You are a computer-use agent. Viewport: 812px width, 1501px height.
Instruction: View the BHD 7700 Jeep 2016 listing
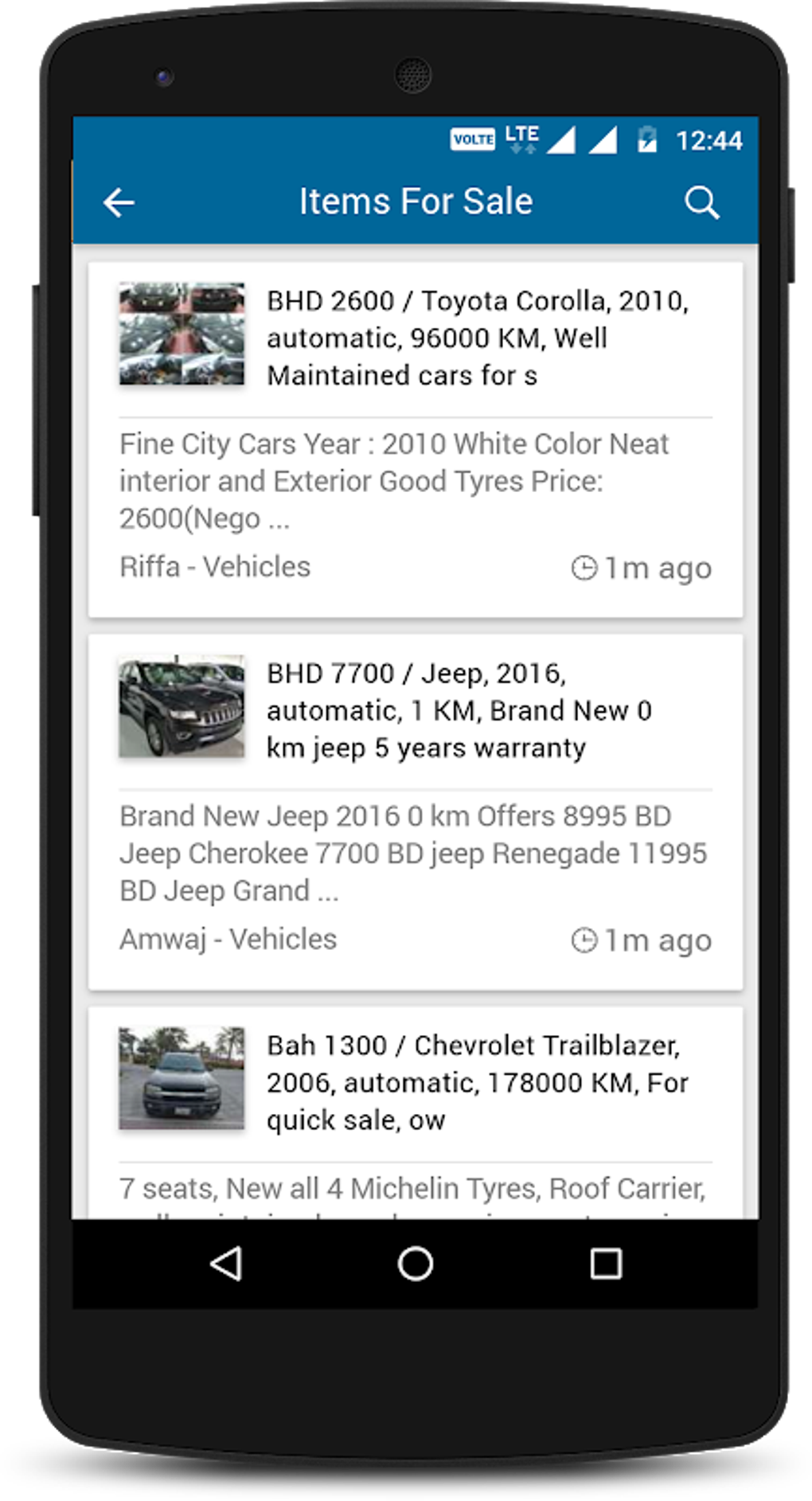coord(459,710)
